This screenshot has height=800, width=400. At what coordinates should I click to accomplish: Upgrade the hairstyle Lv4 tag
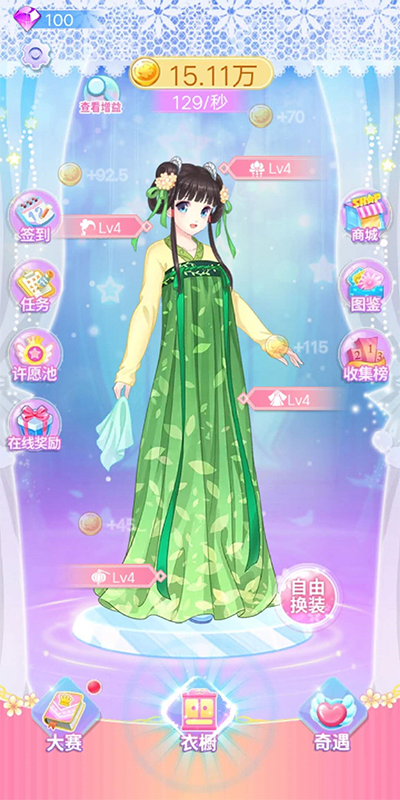pos(103,227)
